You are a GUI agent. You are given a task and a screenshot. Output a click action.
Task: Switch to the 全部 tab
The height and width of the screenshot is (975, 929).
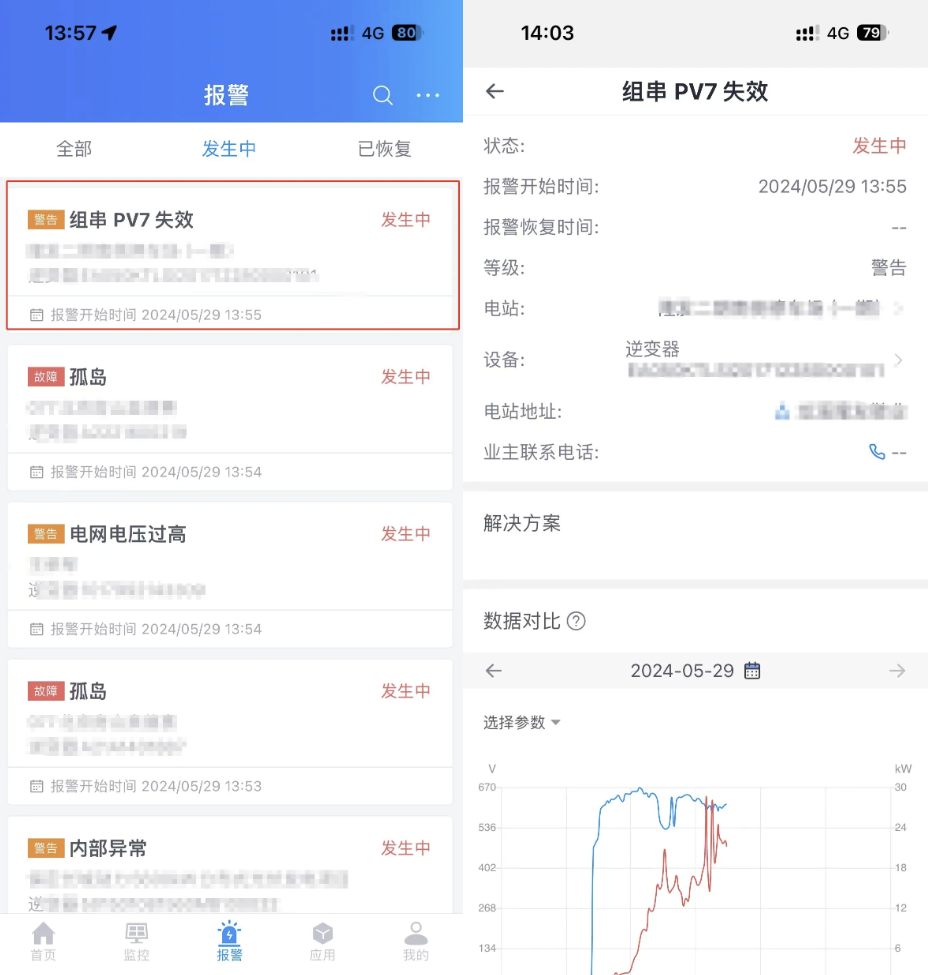point(74,149)
